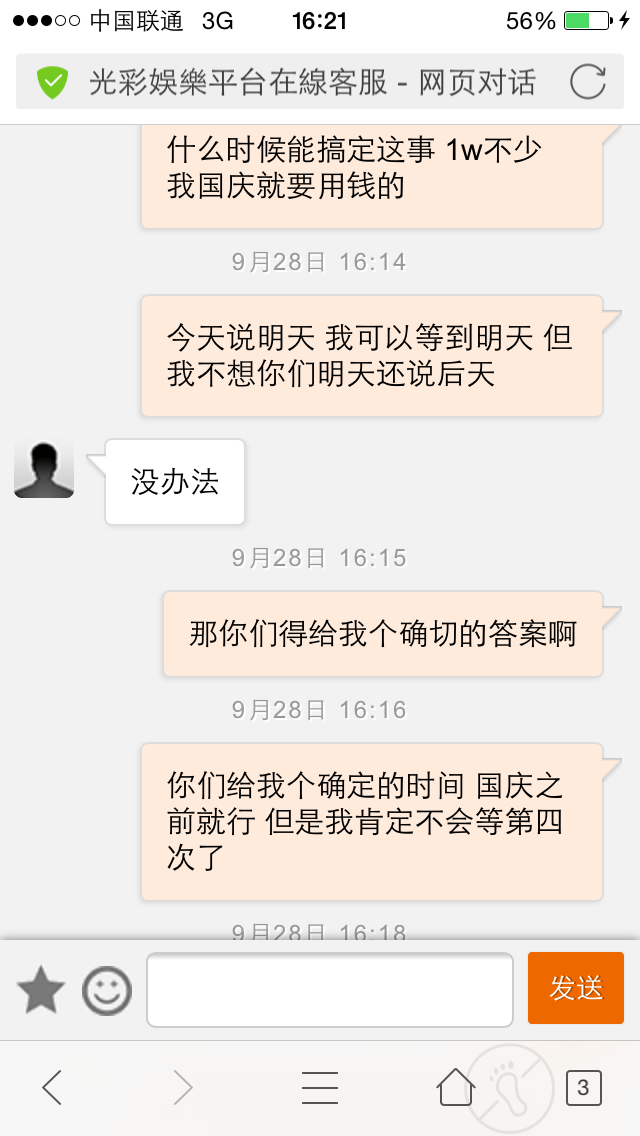This screenshot has height=1136, width=640.
Task: Open the browser menu with three lines
Action: pos(320,1087)
